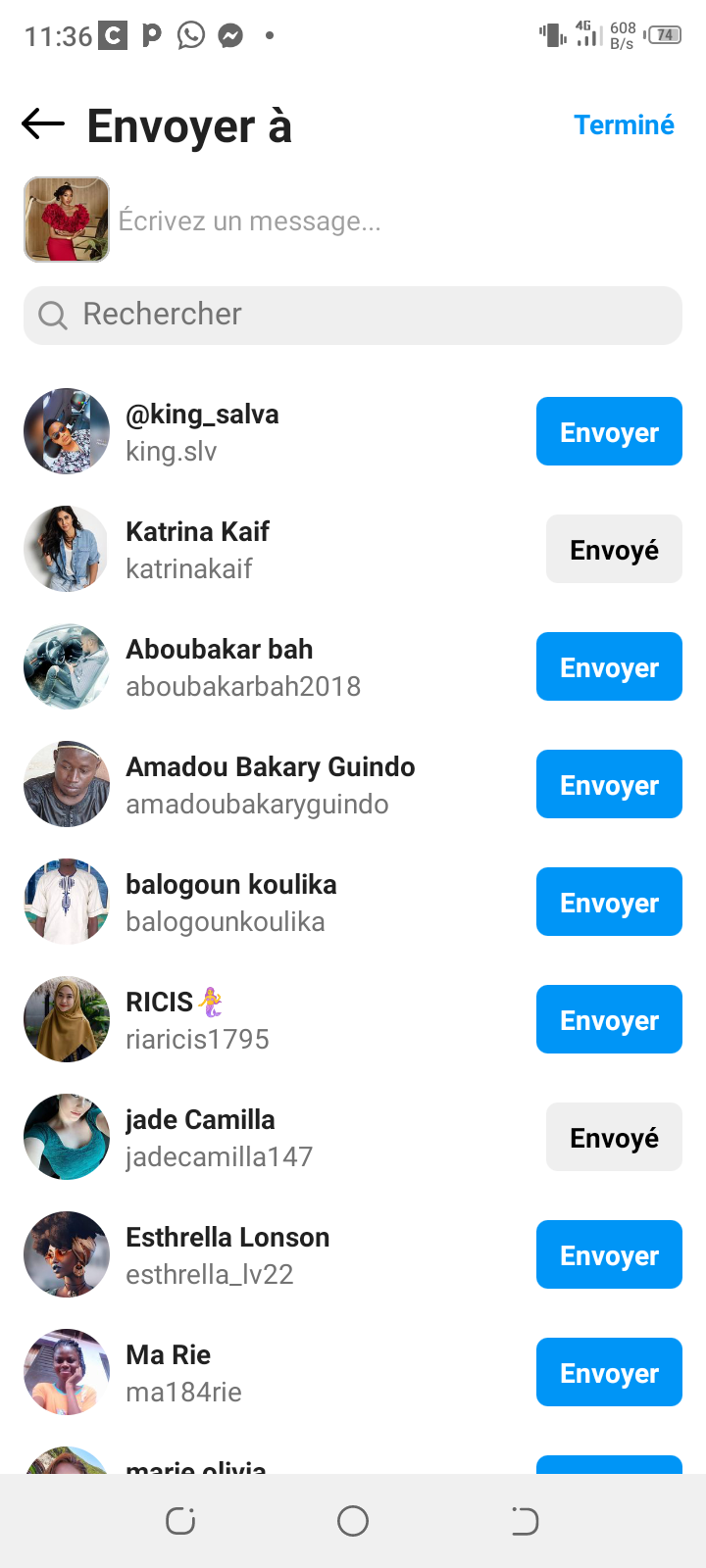Share with balogoun koulika via Envoyer

click(609, 903)
